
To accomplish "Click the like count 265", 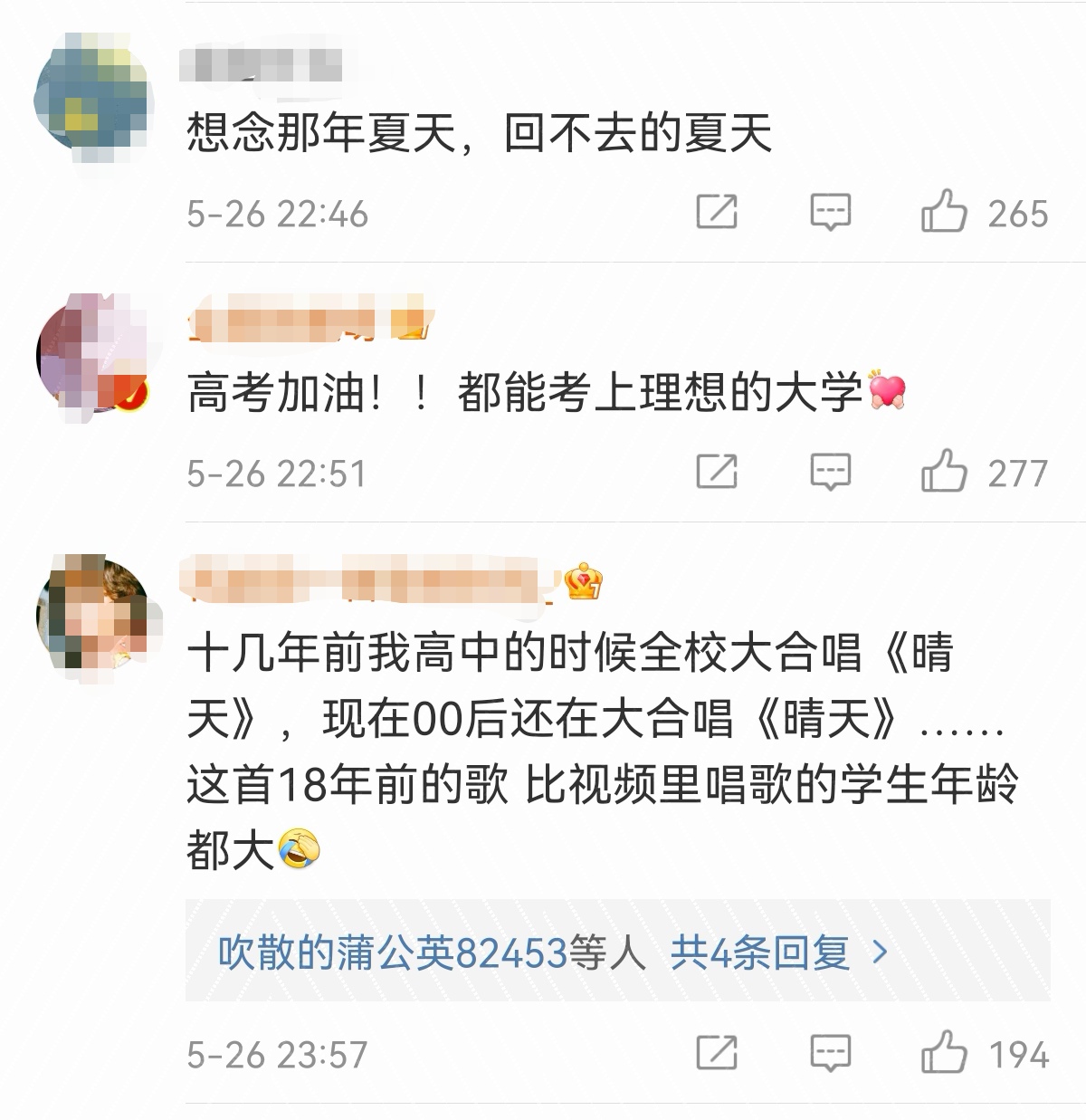I will [x=1017, y=212].
